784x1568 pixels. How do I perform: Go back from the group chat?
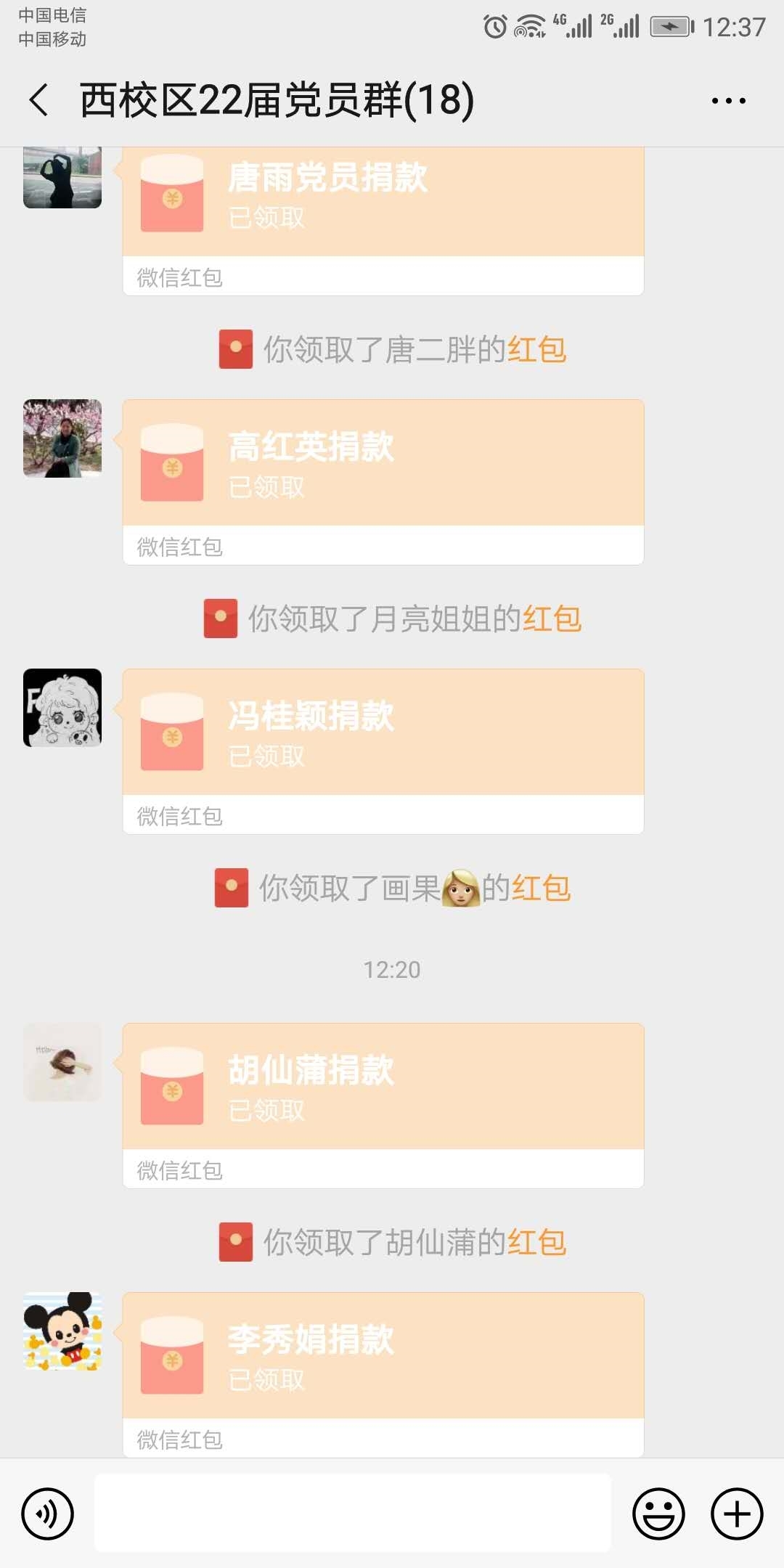tap(39, 100)
